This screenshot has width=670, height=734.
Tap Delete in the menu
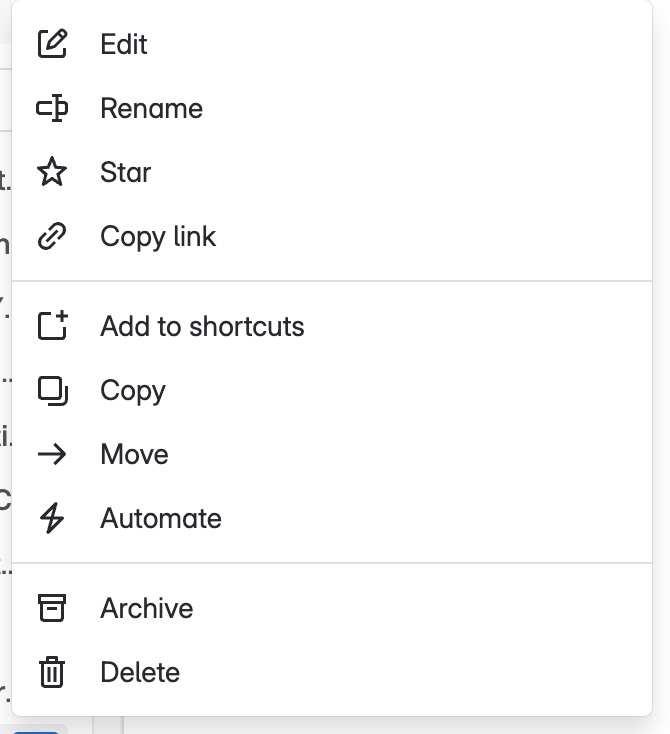click(140, 672)
